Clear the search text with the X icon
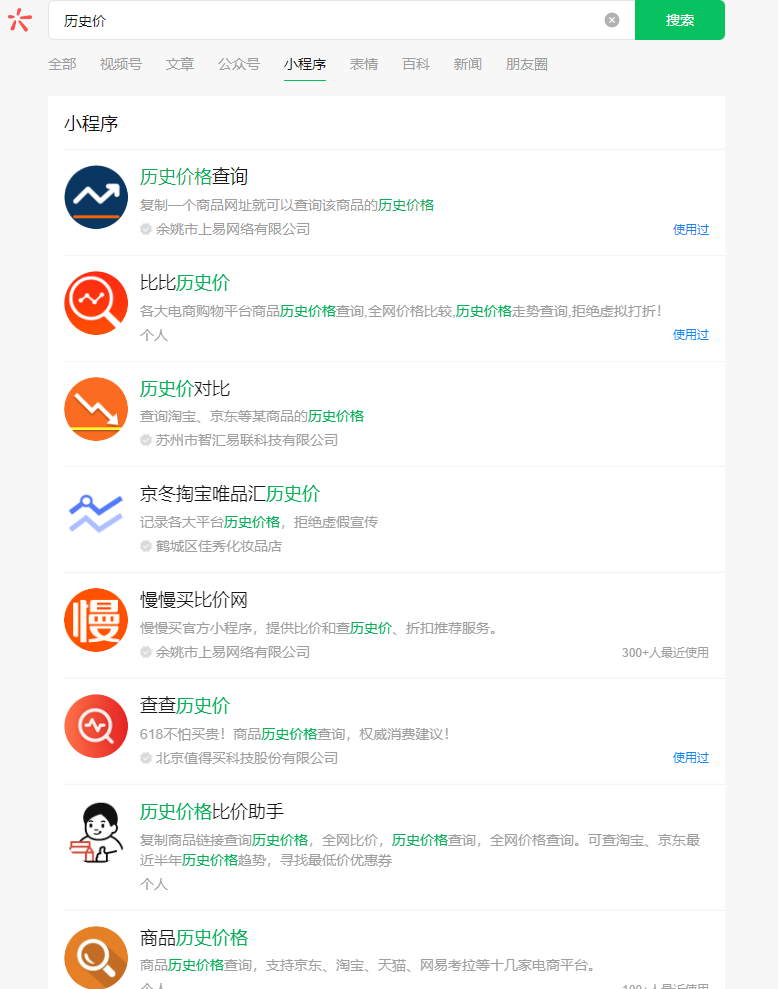The image size is (778, 989). 611,20
